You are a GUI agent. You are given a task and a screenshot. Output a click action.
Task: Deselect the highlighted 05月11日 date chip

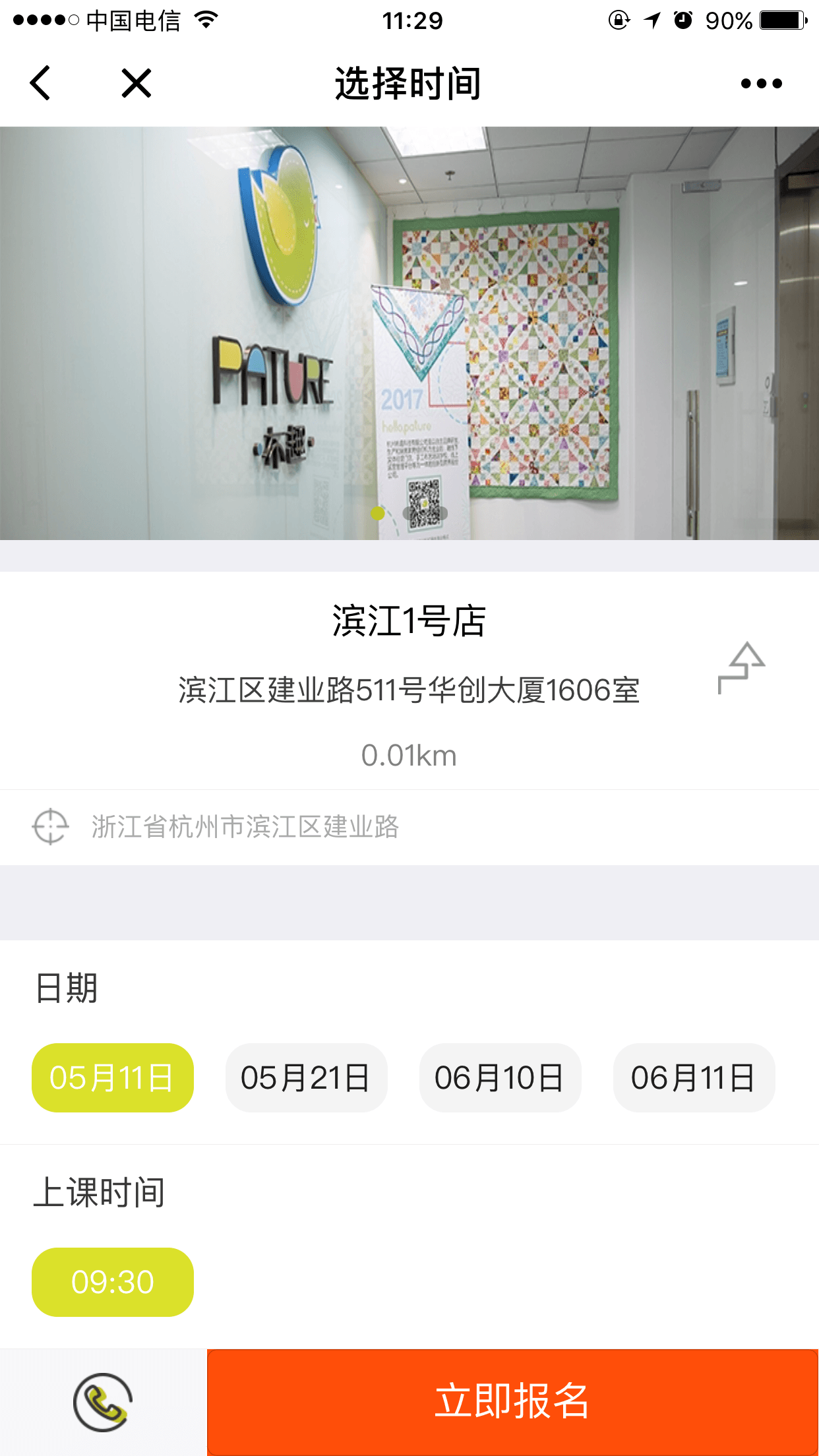click(112, 1077)
